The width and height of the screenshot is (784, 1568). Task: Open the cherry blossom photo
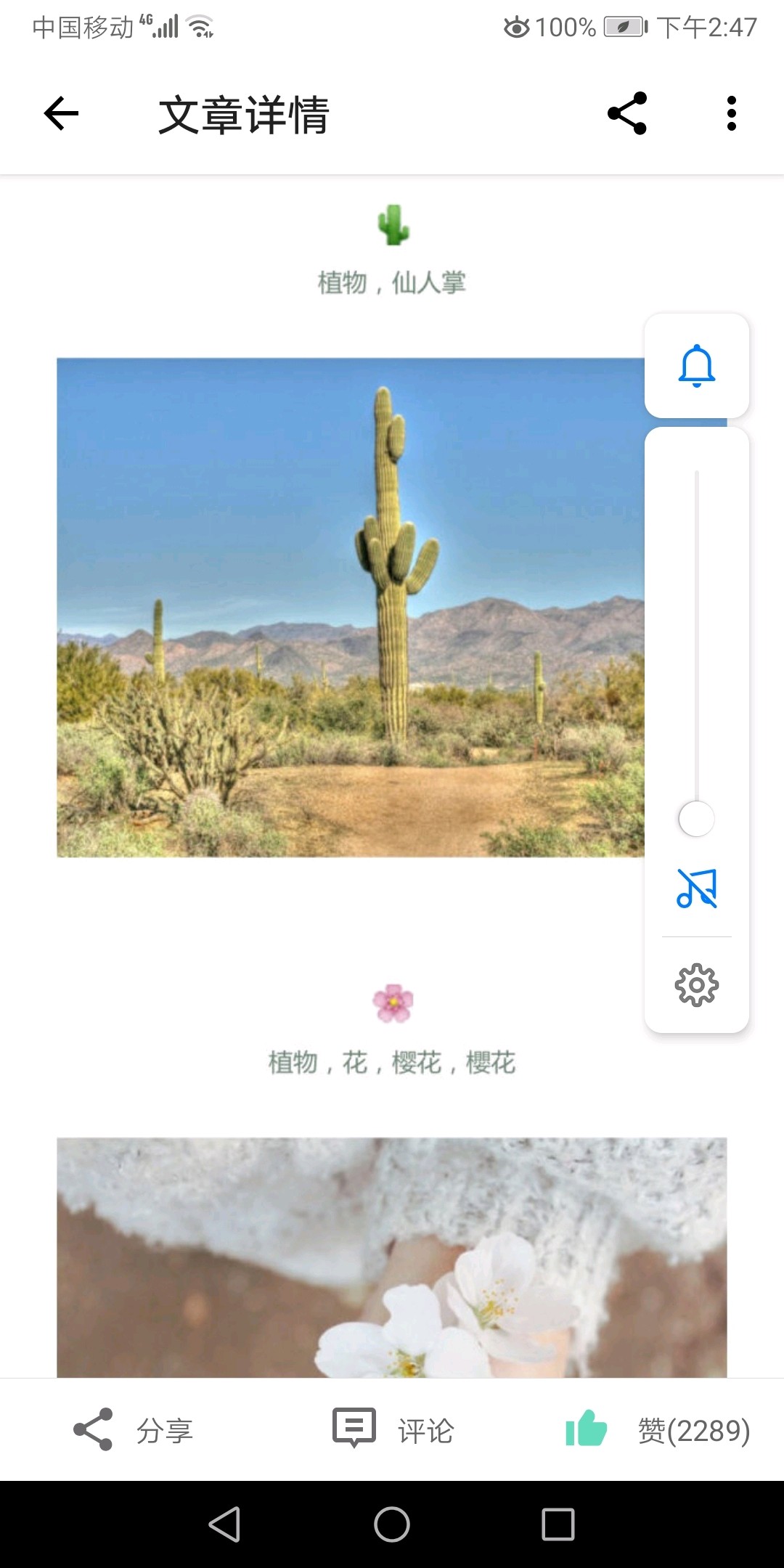[x=392, y=1257]
